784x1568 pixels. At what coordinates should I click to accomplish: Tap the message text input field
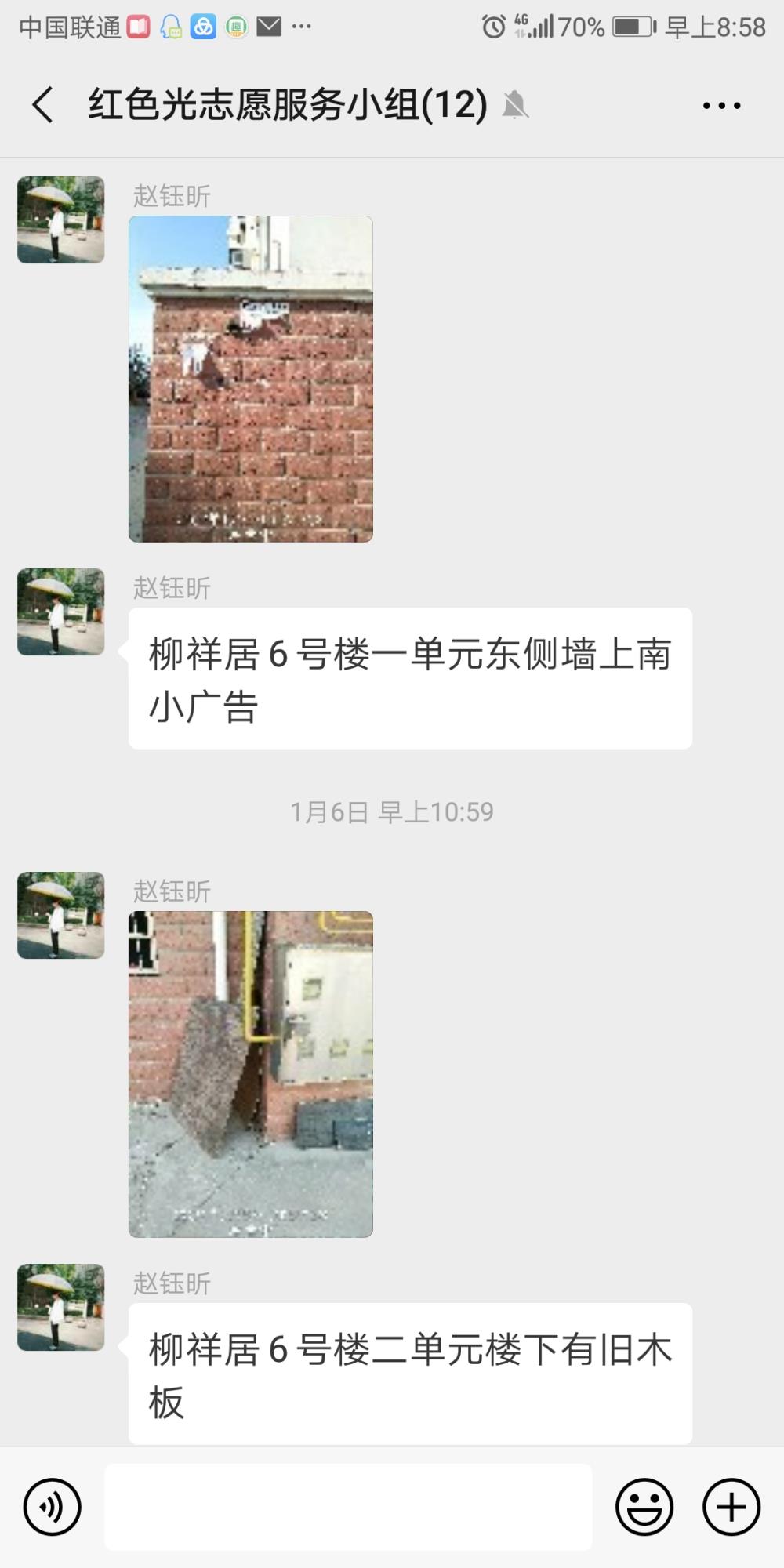pos(349,1507)
